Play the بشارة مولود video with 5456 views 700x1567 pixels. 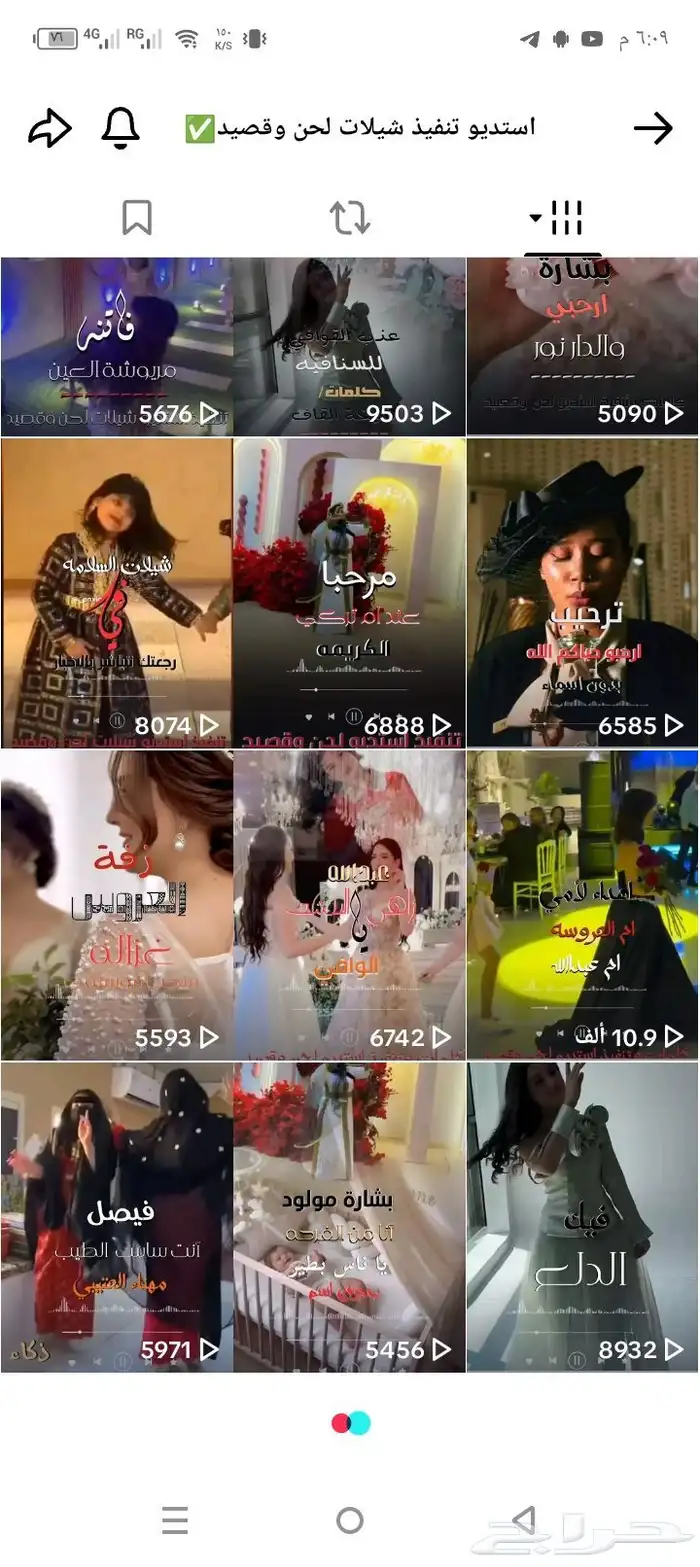pos(349,1216)
